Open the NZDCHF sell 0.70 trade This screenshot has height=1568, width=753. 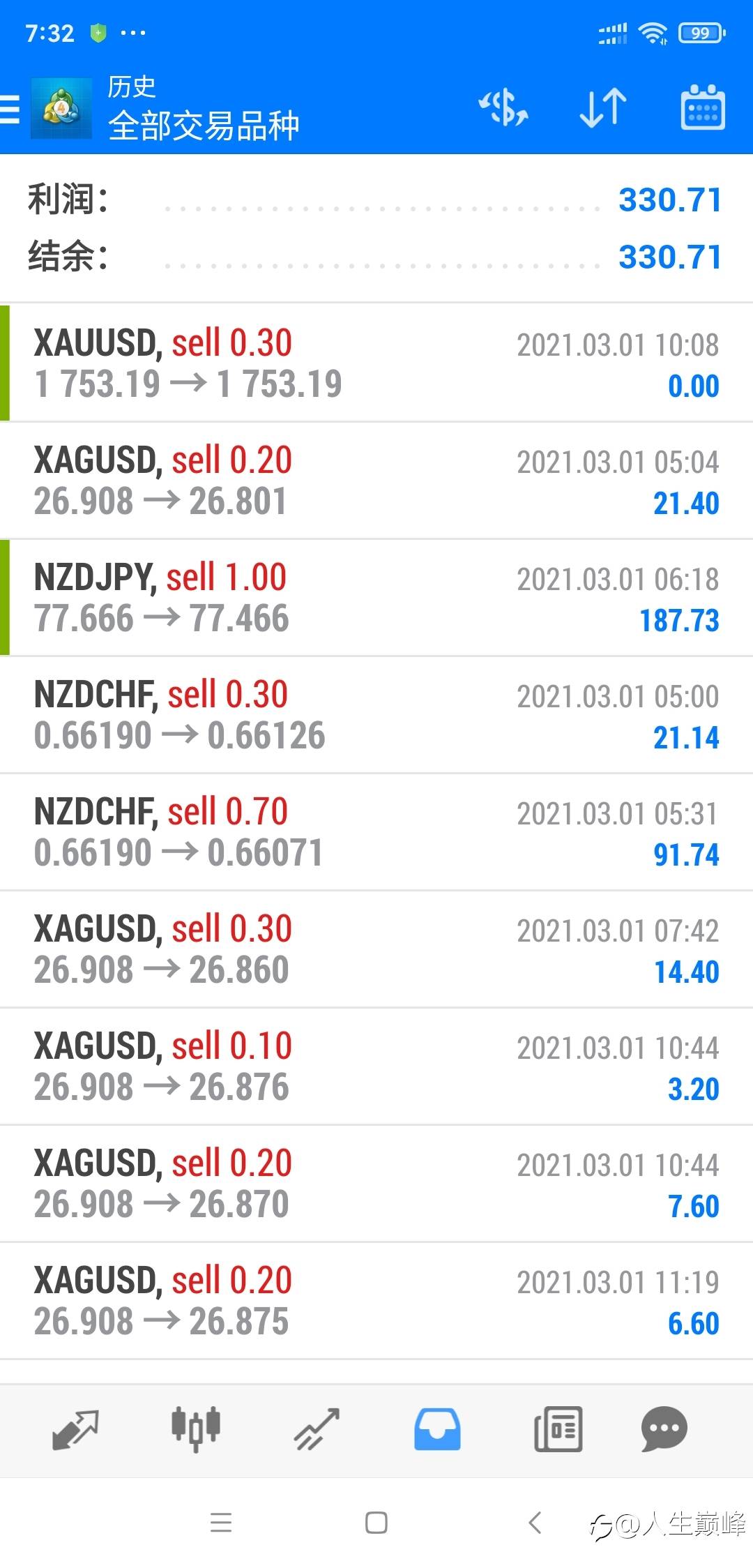tap(376, 831)
